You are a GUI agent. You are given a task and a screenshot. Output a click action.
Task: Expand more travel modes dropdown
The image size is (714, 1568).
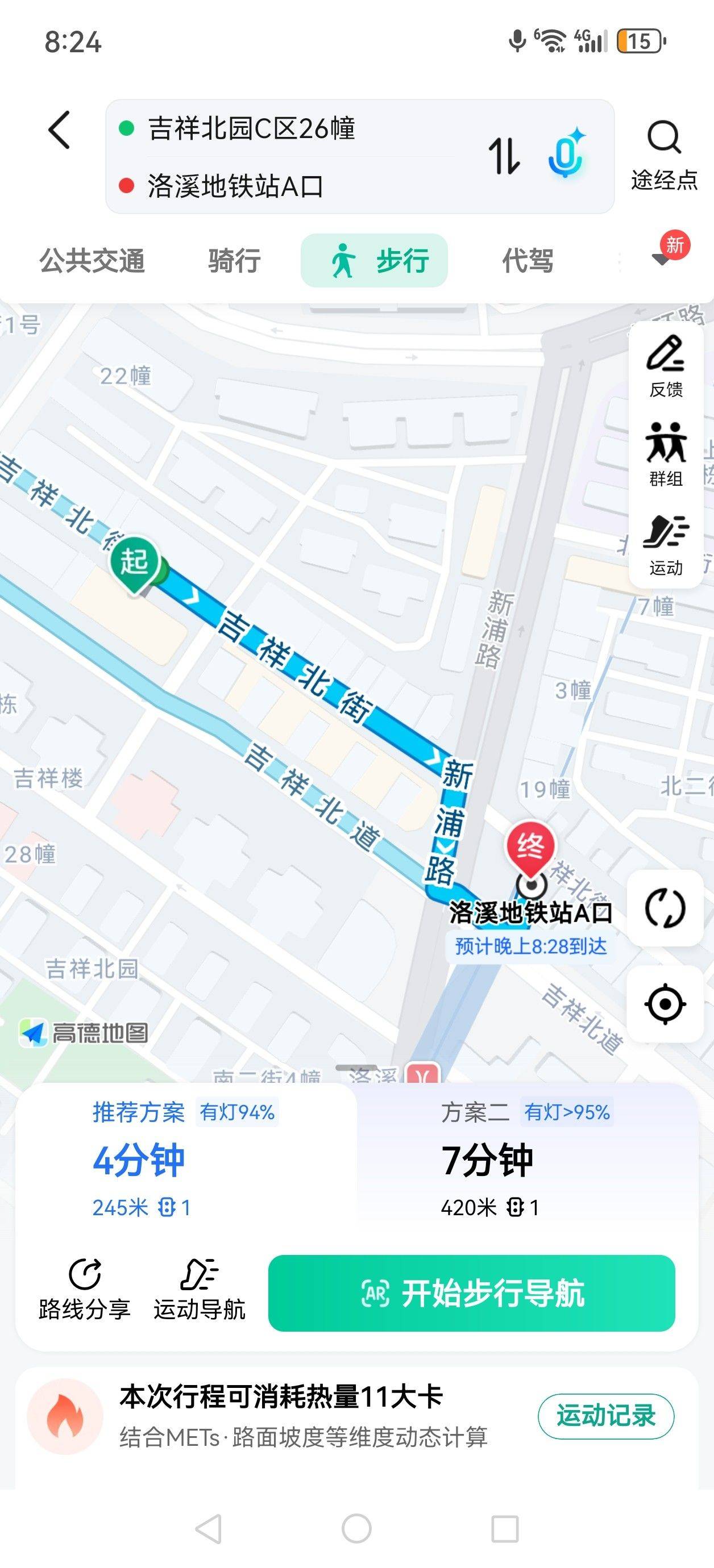click(661, 259)
